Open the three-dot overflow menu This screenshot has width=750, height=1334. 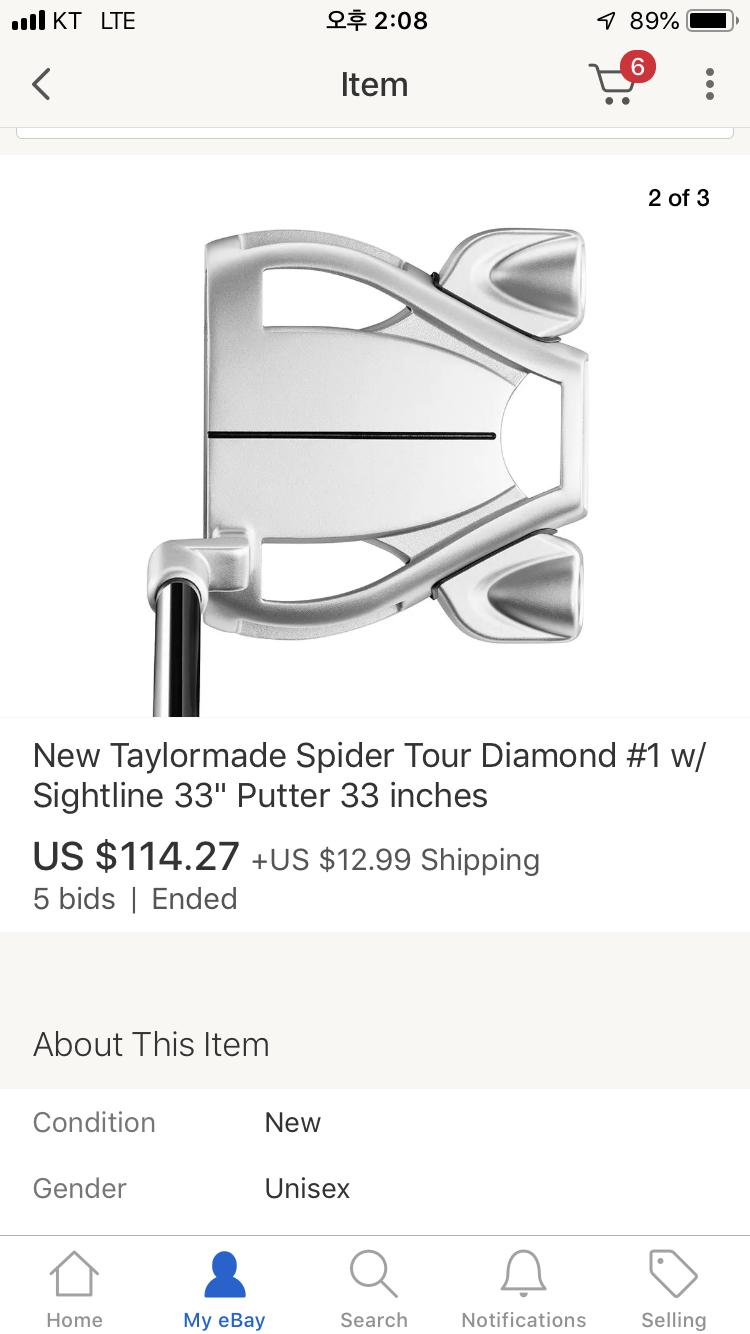click(709, 85)
